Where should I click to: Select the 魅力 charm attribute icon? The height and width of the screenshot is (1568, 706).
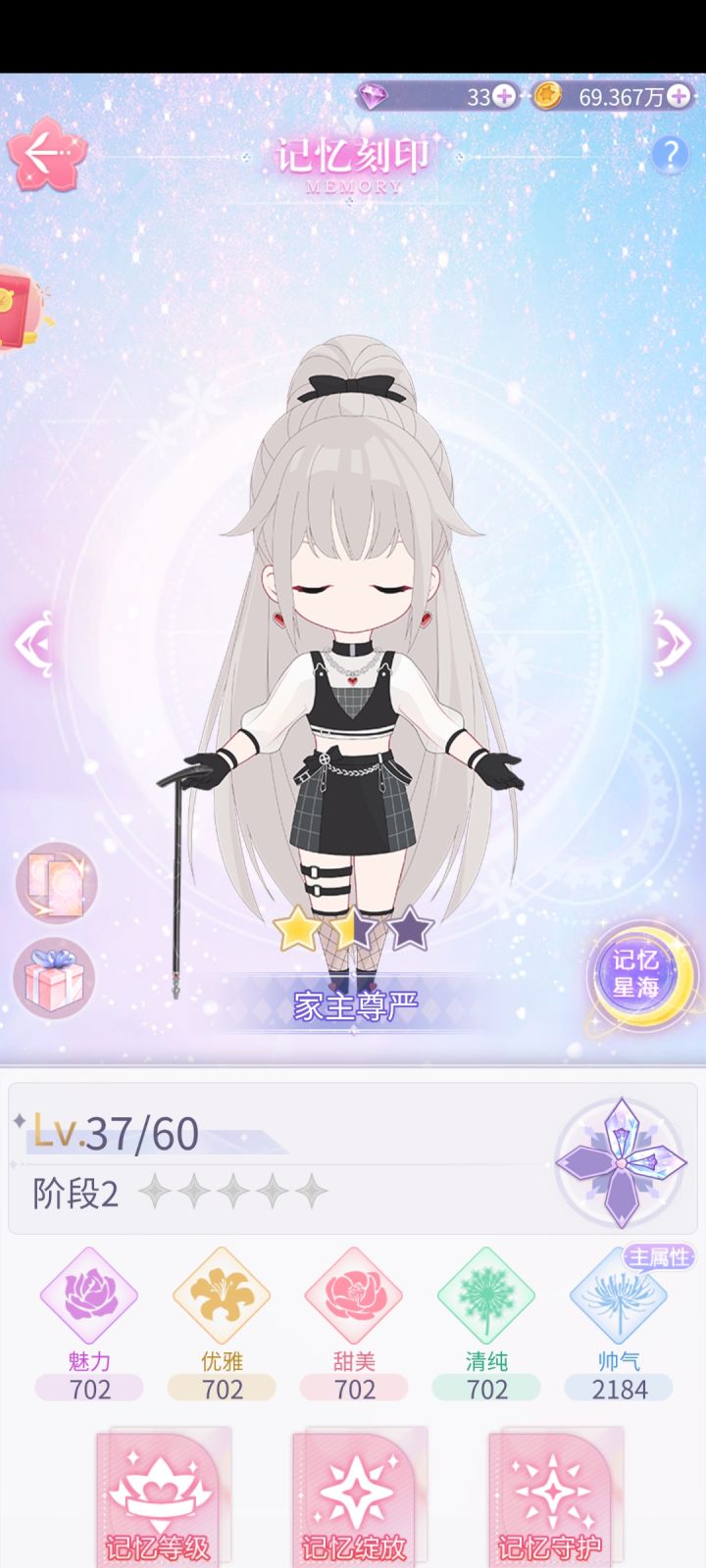point(88,1296)
